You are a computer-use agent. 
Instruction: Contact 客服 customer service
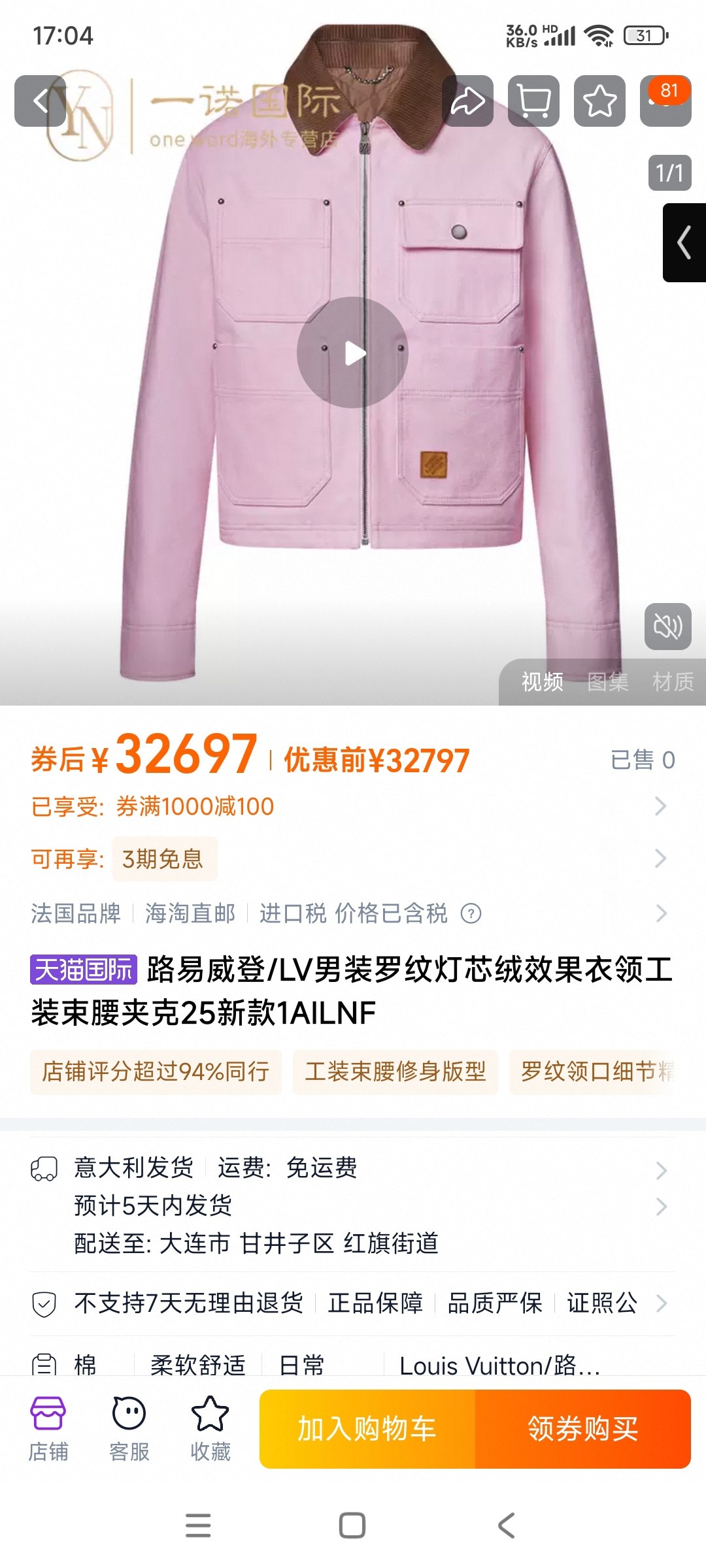point(129,1429)
